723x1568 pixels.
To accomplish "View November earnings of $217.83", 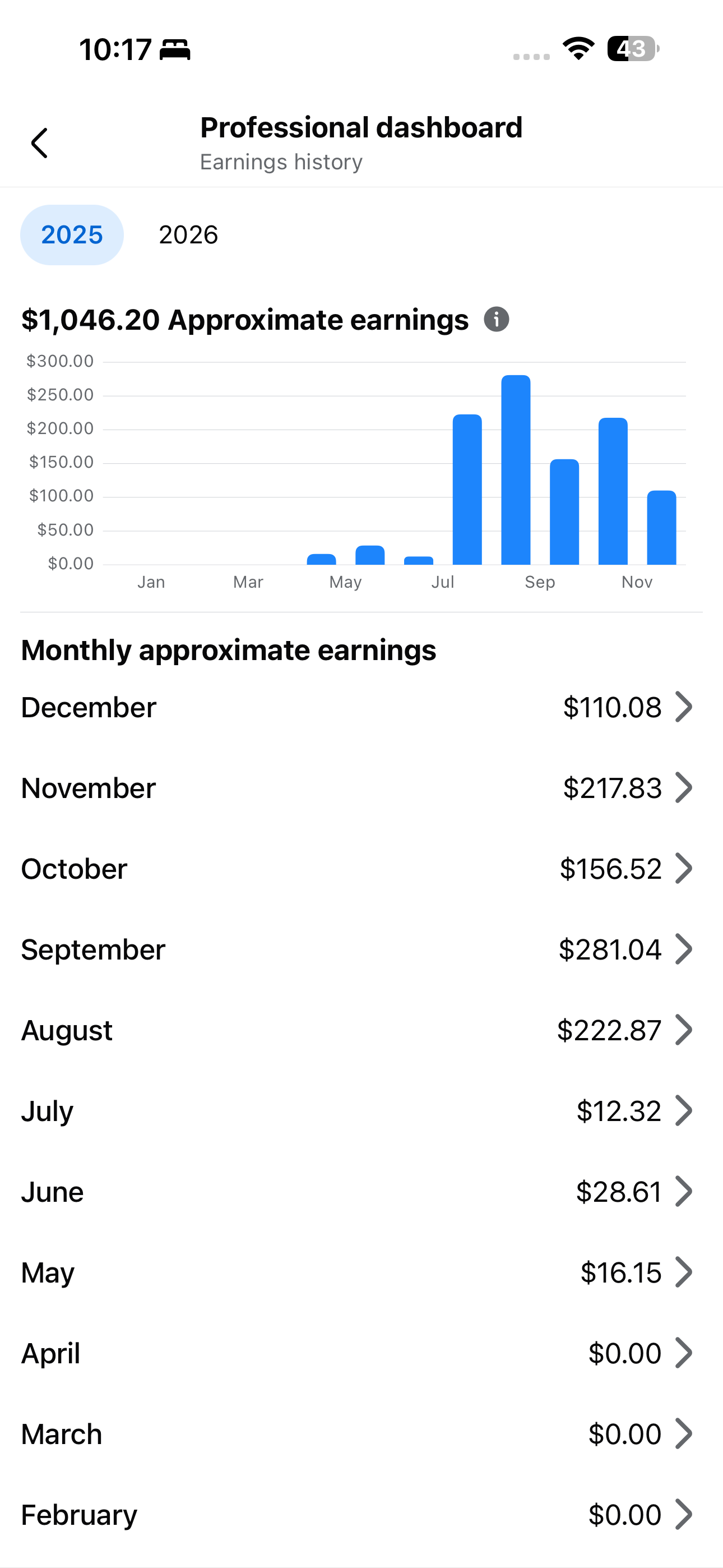I will [361, 788].
